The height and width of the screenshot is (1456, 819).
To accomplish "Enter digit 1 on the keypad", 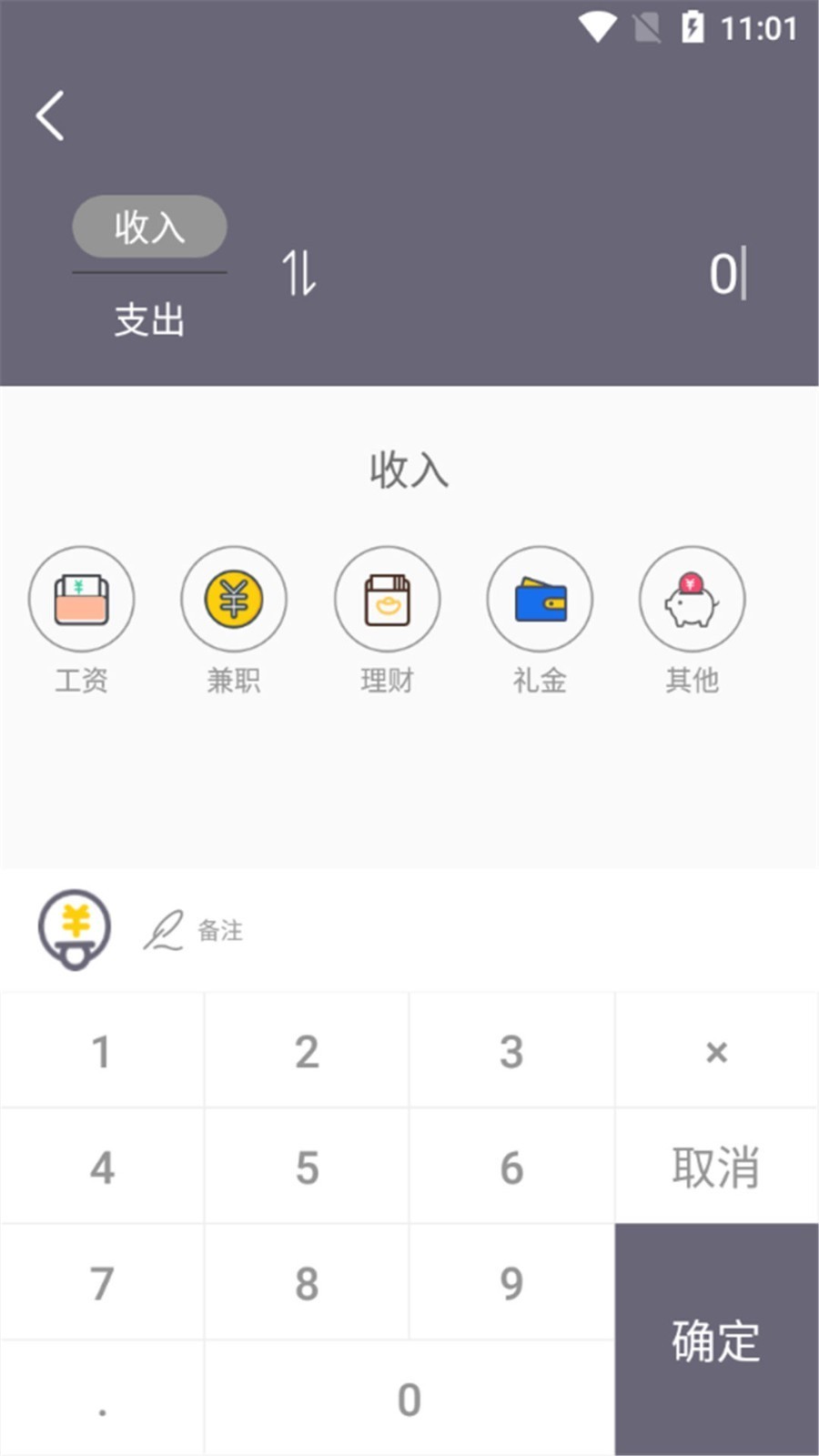I will point(102,1052).
